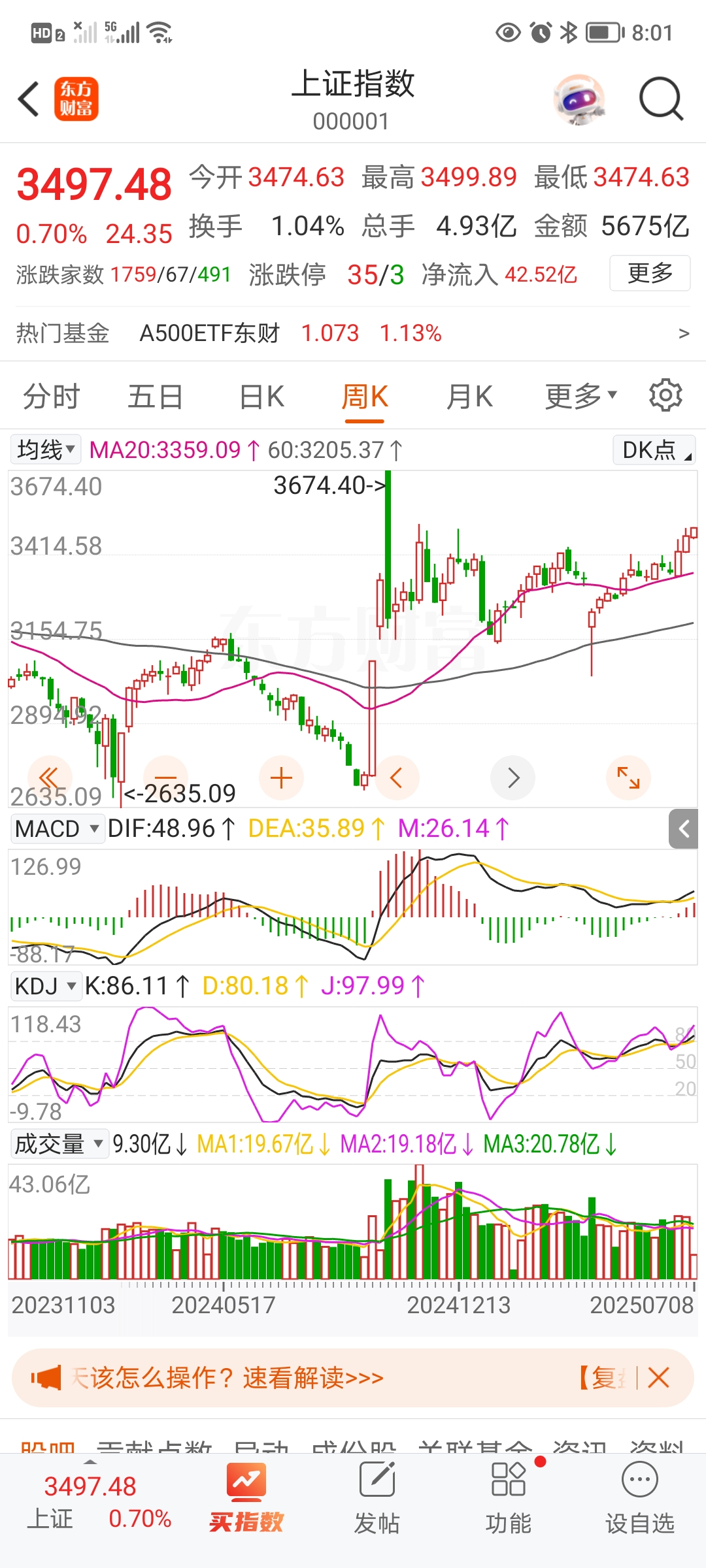The width and height of the screenshot is (706, 1568).
Task: Open the 热门基金 A500ETF东财 row
Action: click(353, 333)
